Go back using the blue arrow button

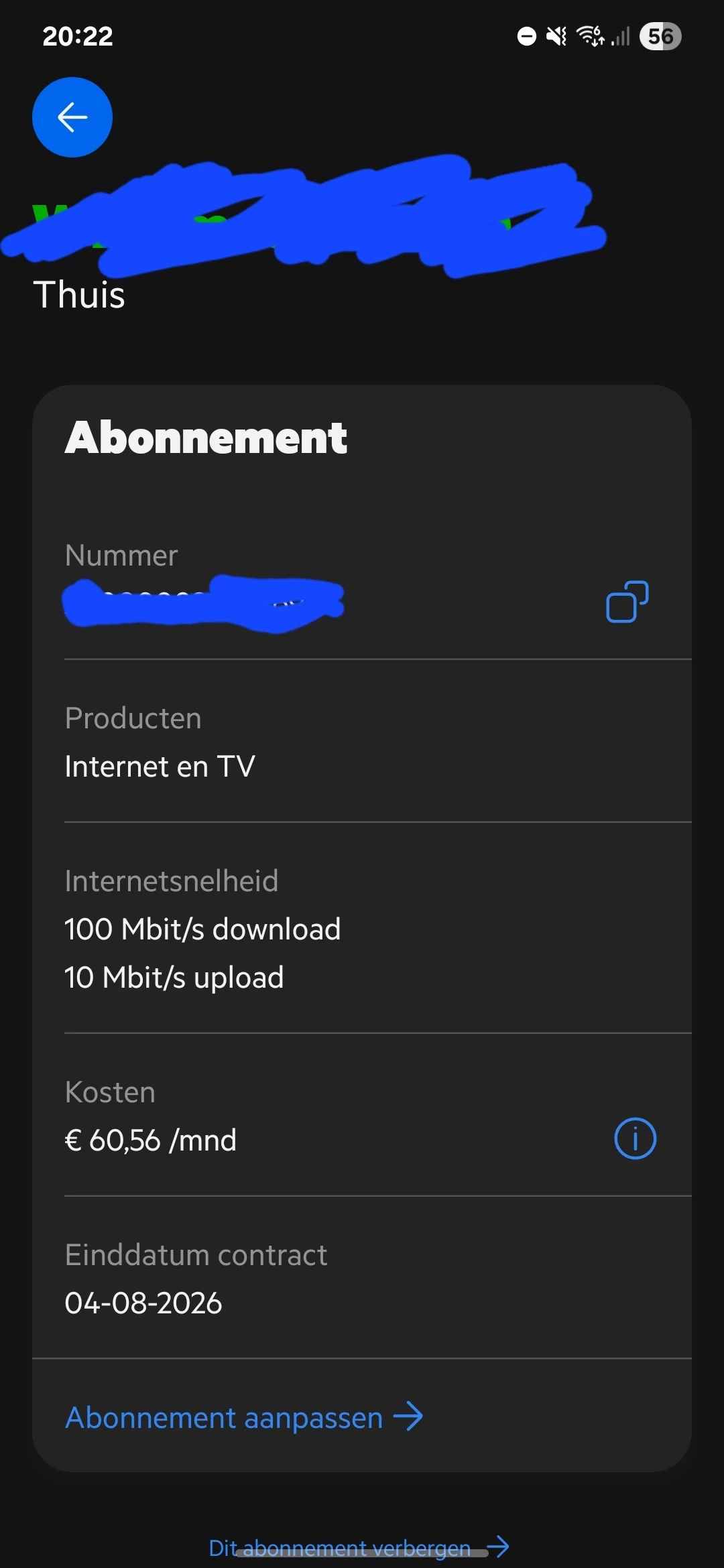pos(72,117)
